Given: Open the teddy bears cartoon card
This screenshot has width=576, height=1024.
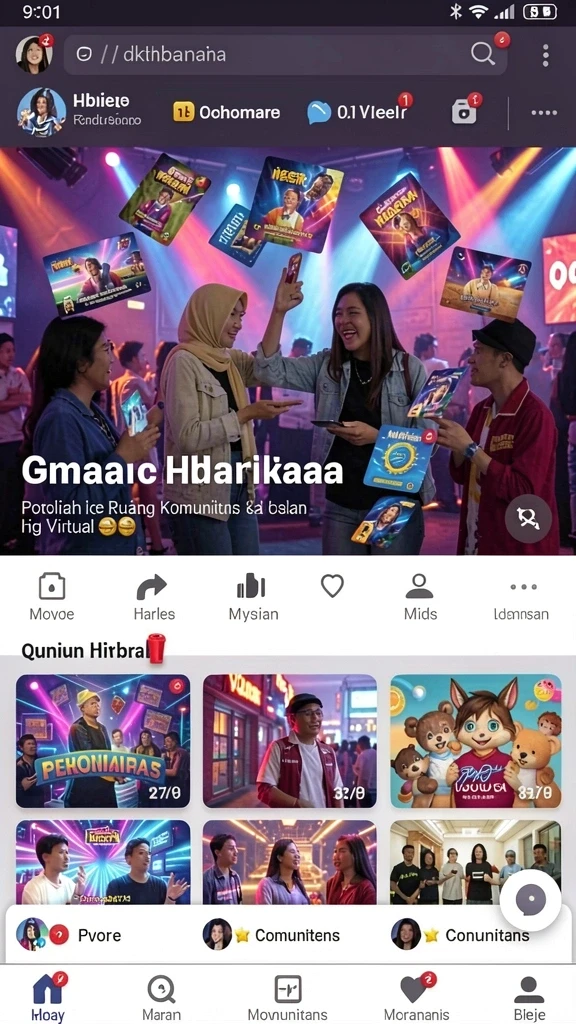Looking at the screenshot, I should 476,741.
